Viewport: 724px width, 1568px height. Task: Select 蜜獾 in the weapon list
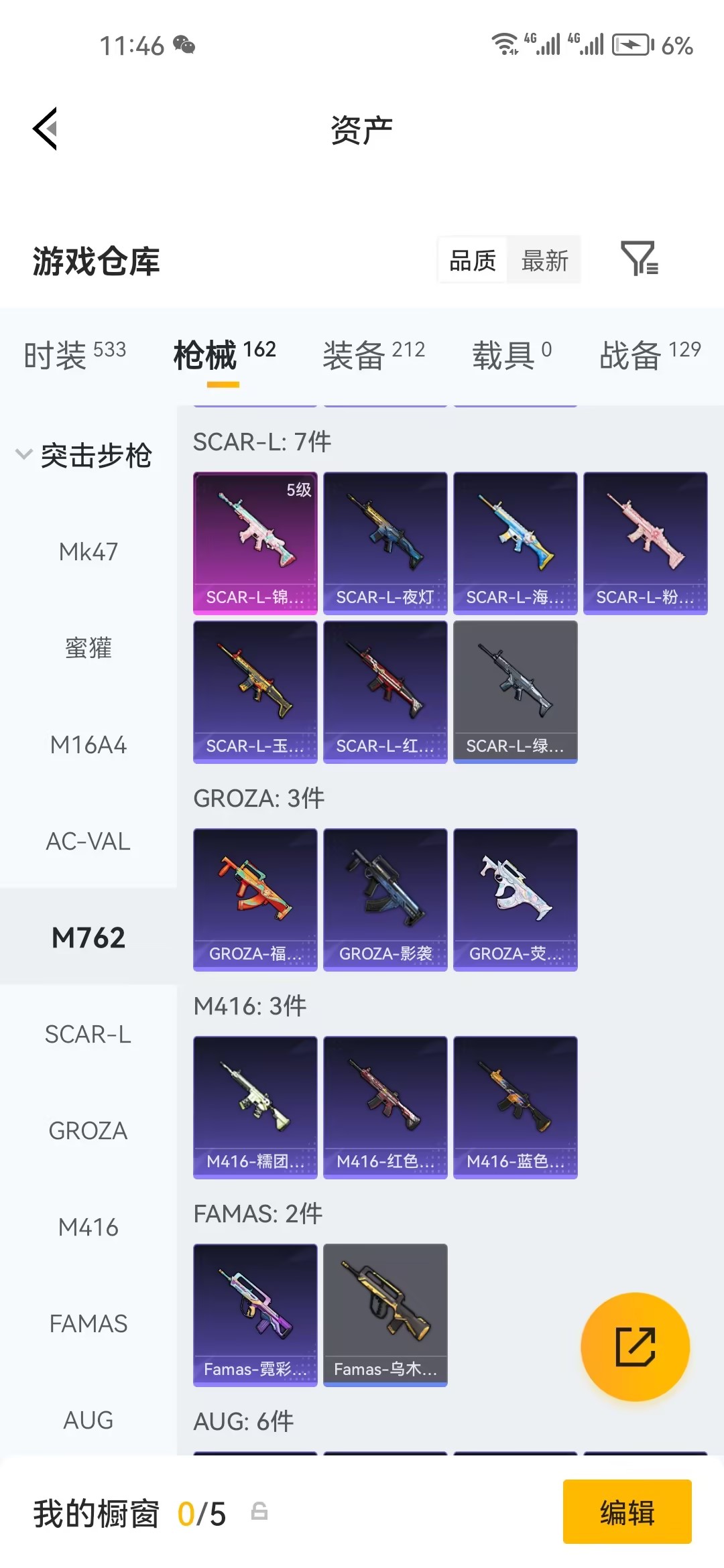[x=88, y=648]
